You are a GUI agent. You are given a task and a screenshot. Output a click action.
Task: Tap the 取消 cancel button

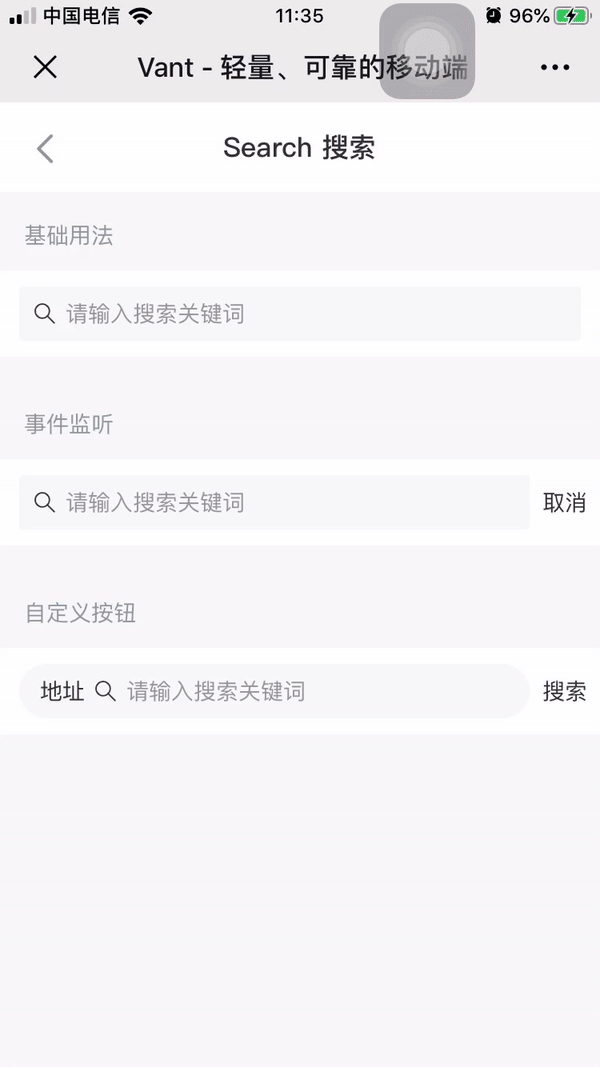click(564, 502)
